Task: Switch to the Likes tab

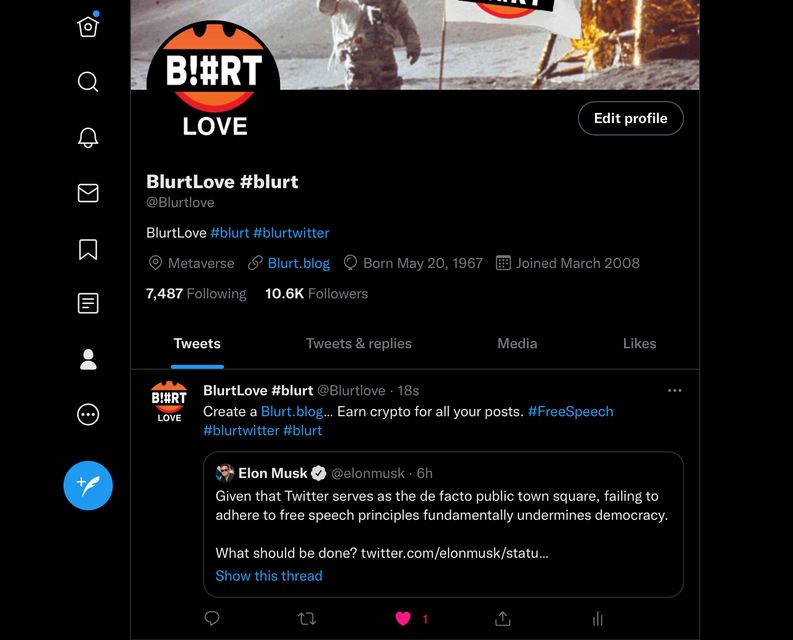Action: click(x=639, y=343)
